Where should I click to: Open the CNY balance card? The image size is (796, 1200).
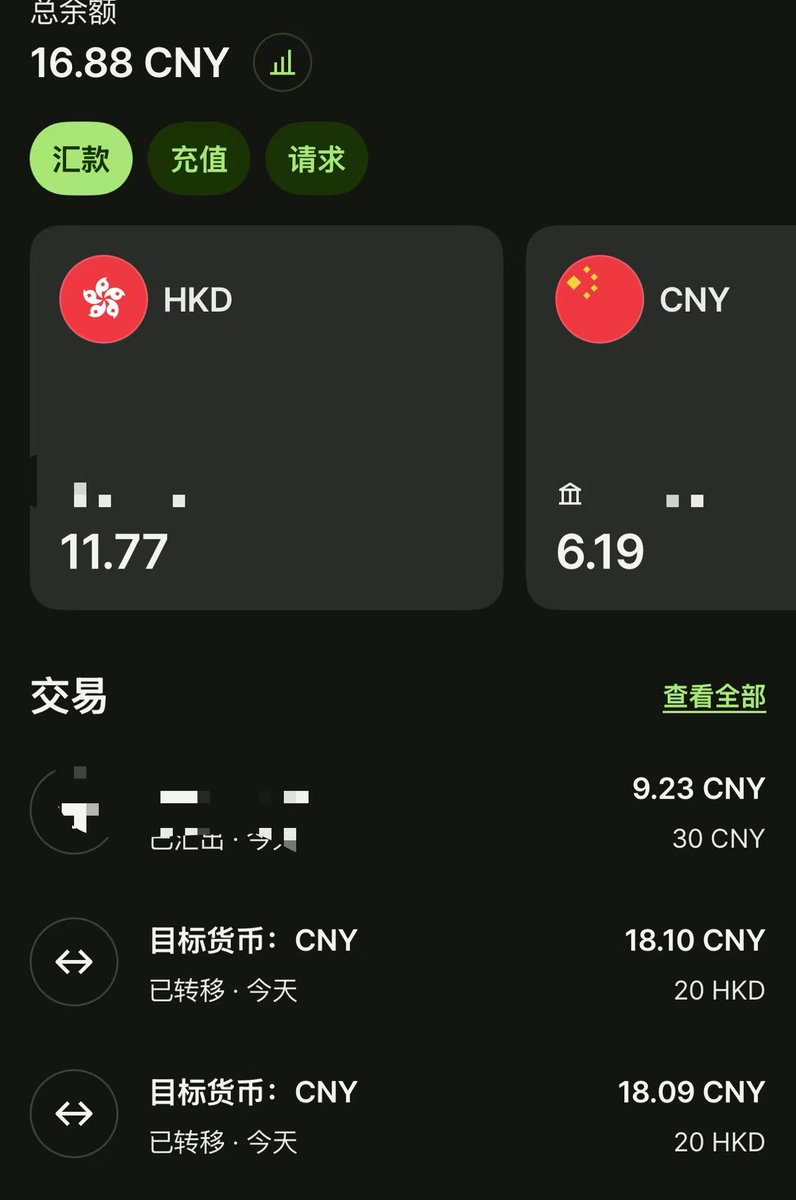pos(661,417)
